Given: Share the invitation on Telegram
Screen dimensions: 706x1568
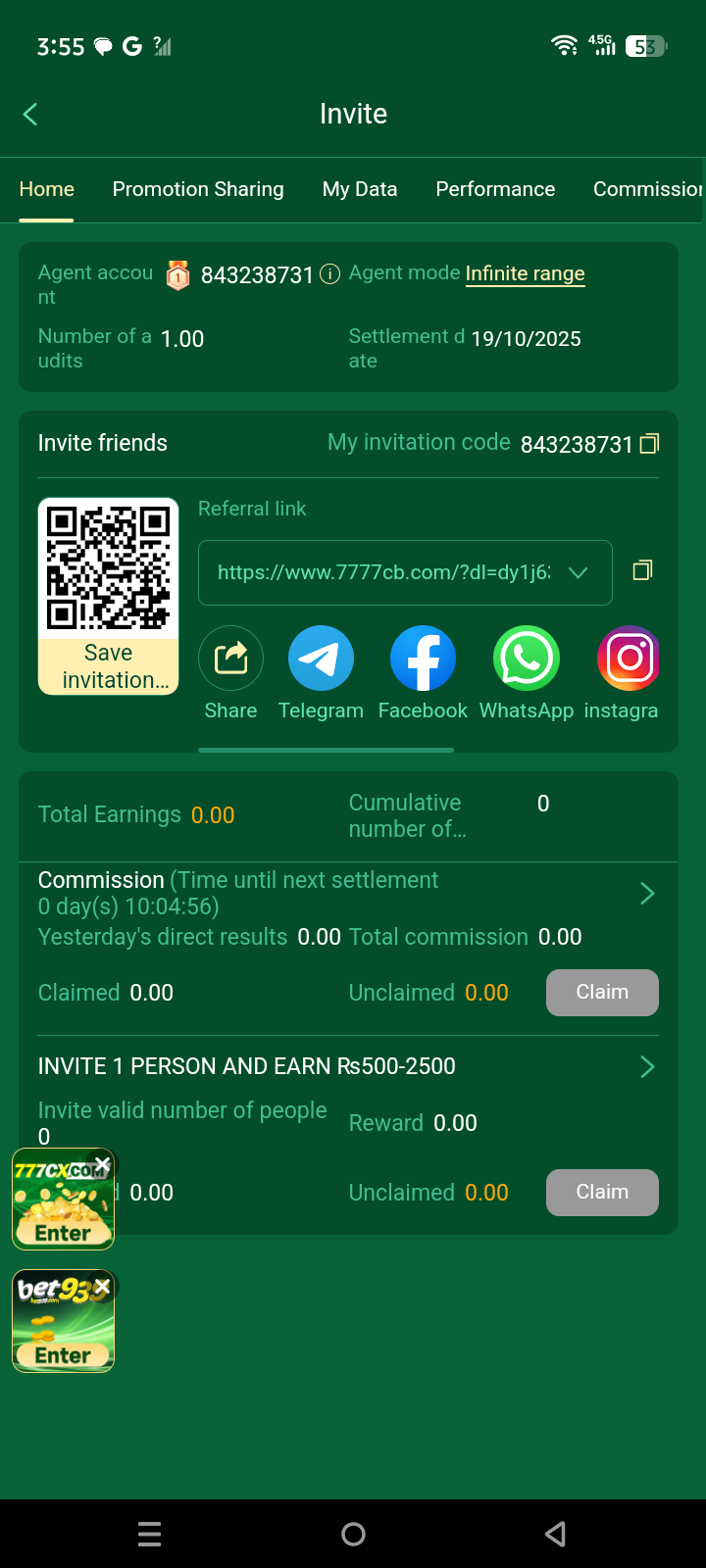Looking at the screenshot, I should tap(321, 659).
